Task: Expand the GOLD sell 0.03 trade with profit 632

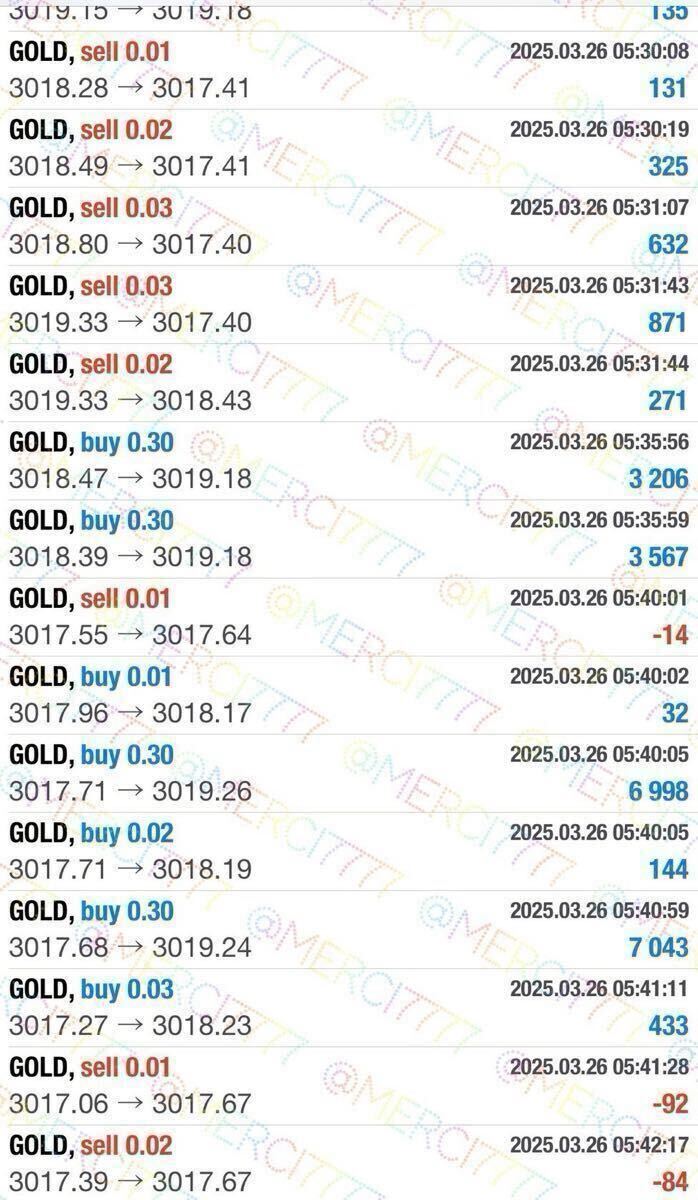Action: tap(349, 226)
